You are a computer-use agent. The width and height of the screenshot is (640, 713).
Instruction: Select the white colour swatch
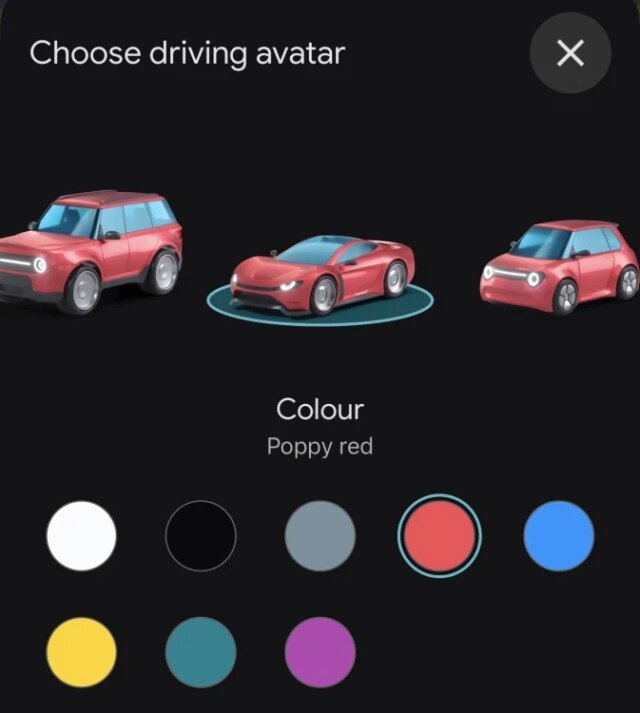(x=81, y=536)
